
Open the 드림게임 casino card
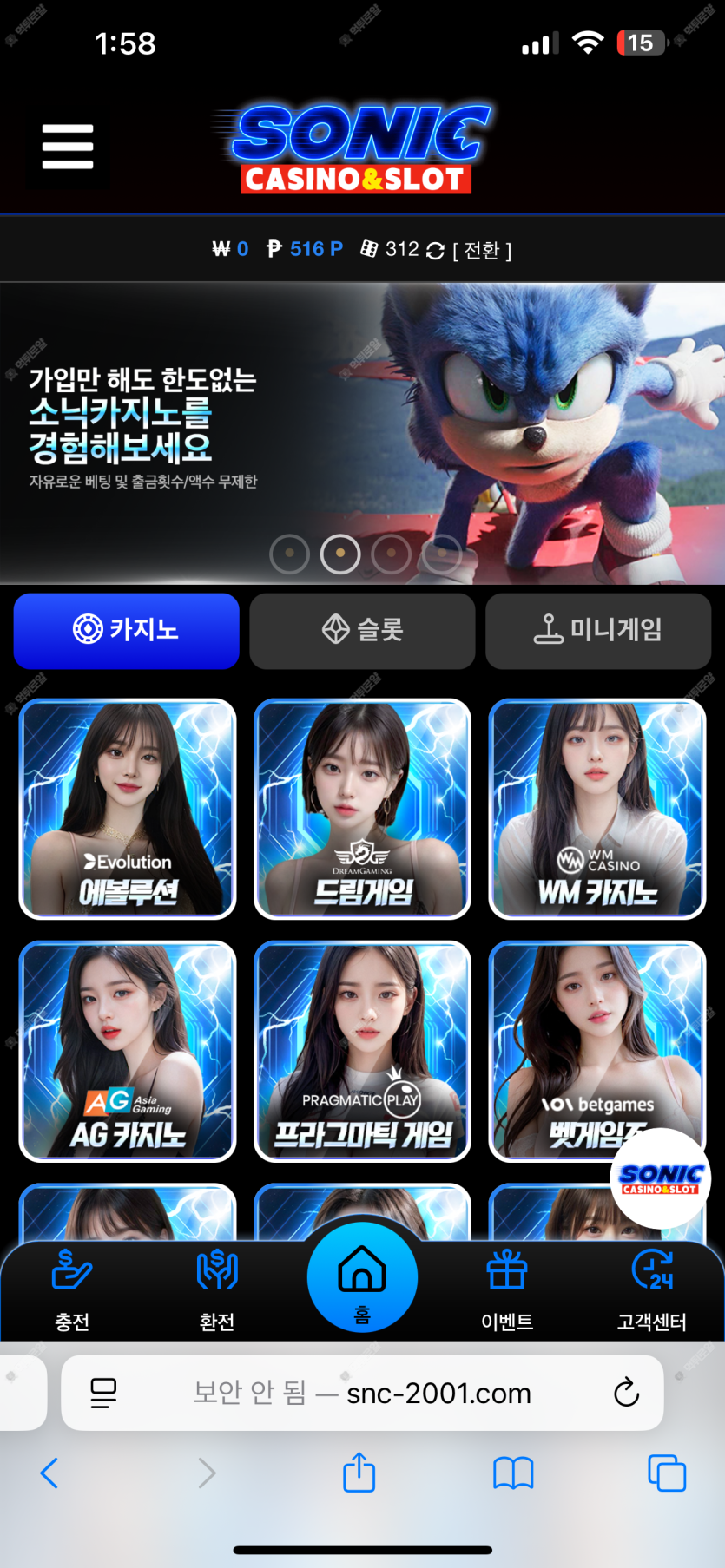coord(362,809)
